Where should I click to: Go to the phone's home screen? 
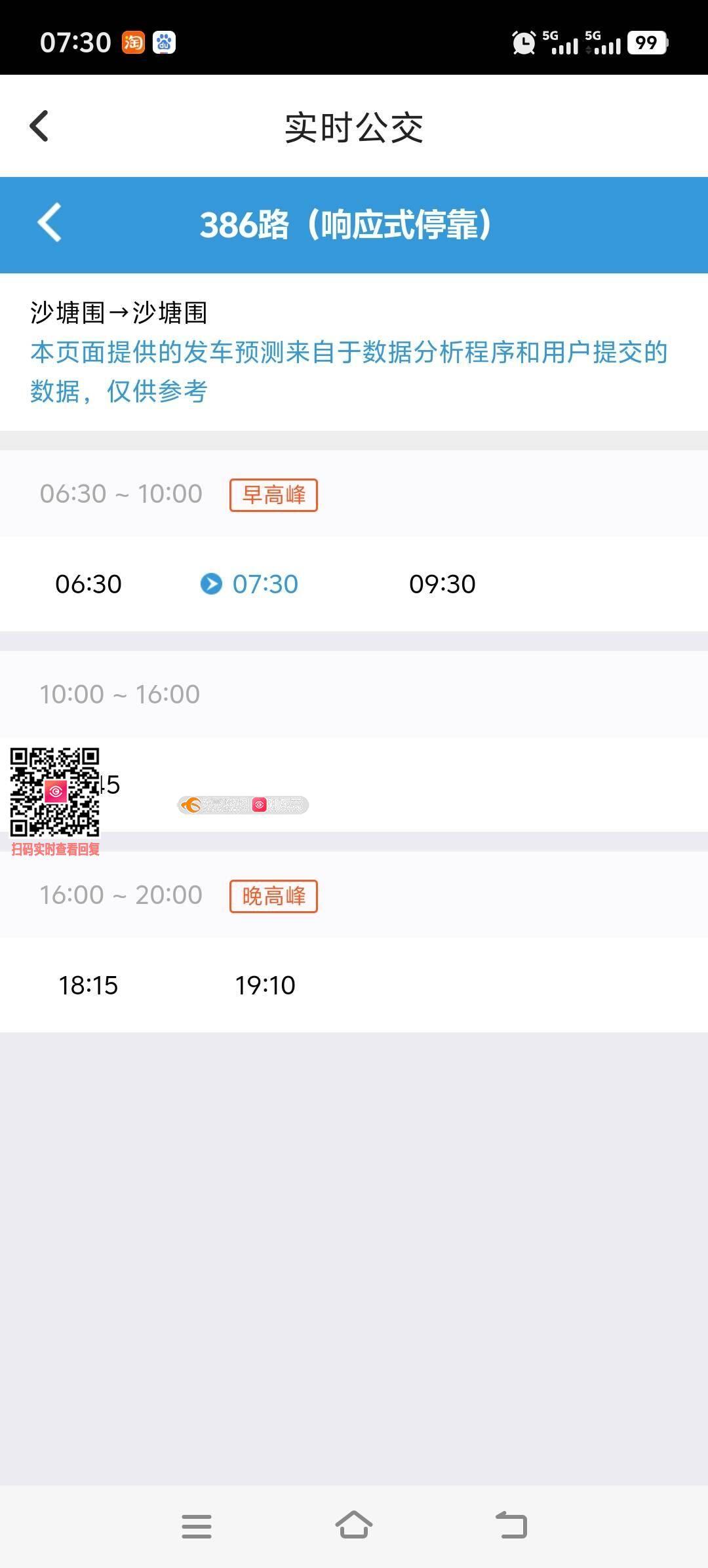(x=354, y=1525)
